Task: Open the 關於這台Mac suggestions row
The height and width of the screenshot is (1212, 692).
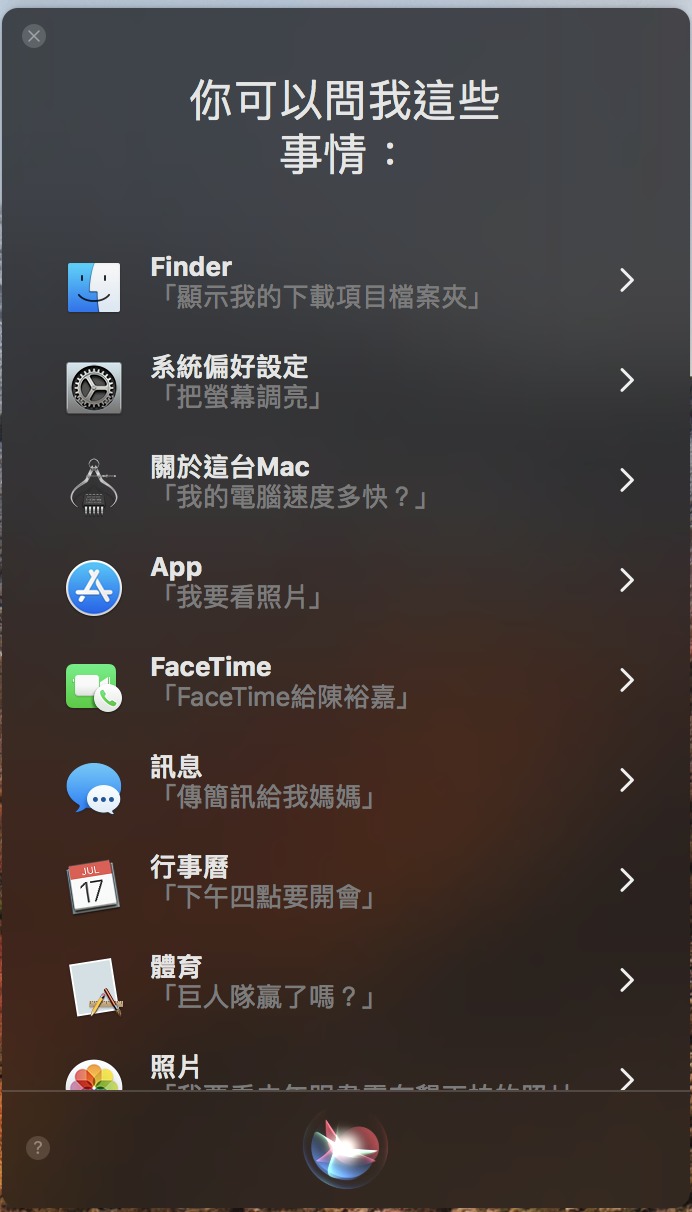Action: pyautogui.click(x=346, y=481)
